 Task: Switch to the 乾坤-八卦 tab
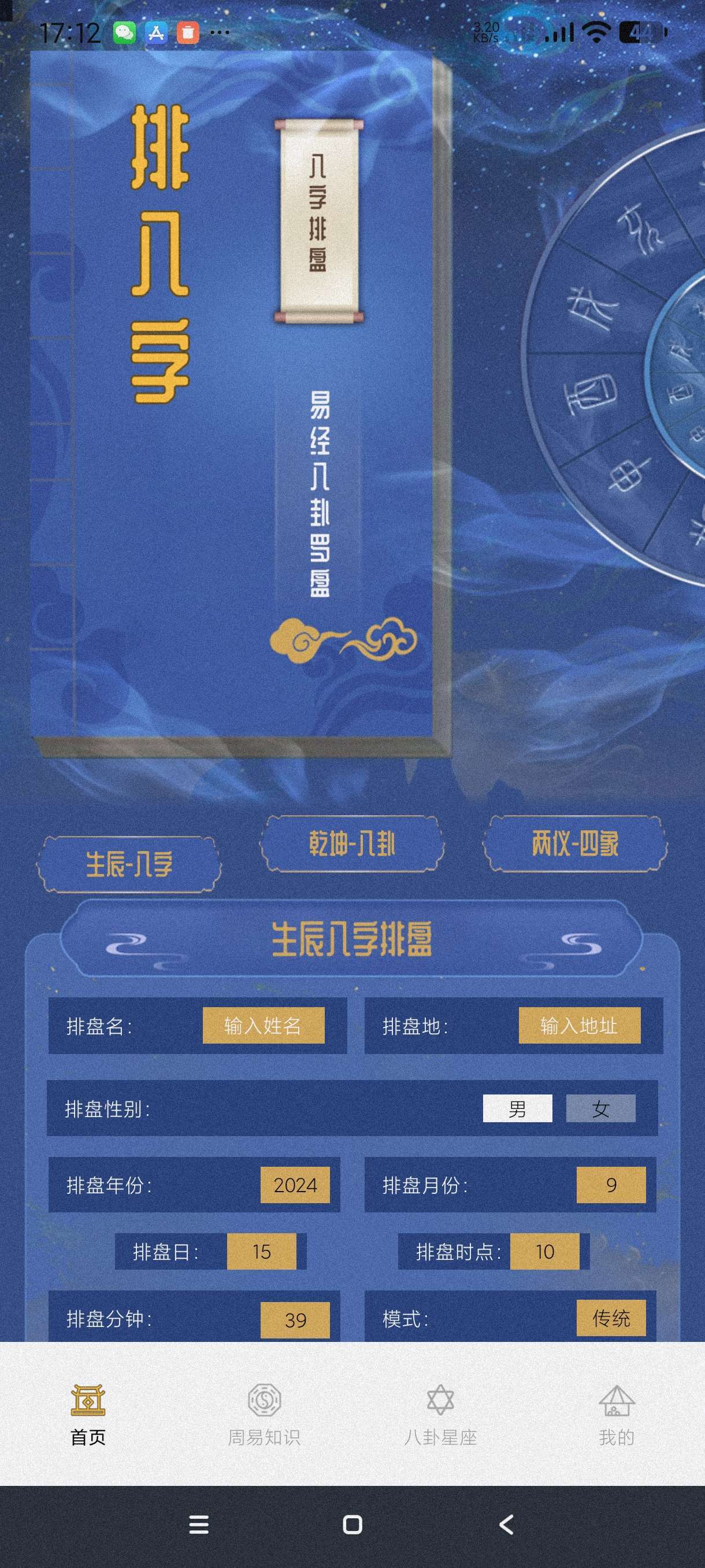pyautogui.click(x=351, y=844)
